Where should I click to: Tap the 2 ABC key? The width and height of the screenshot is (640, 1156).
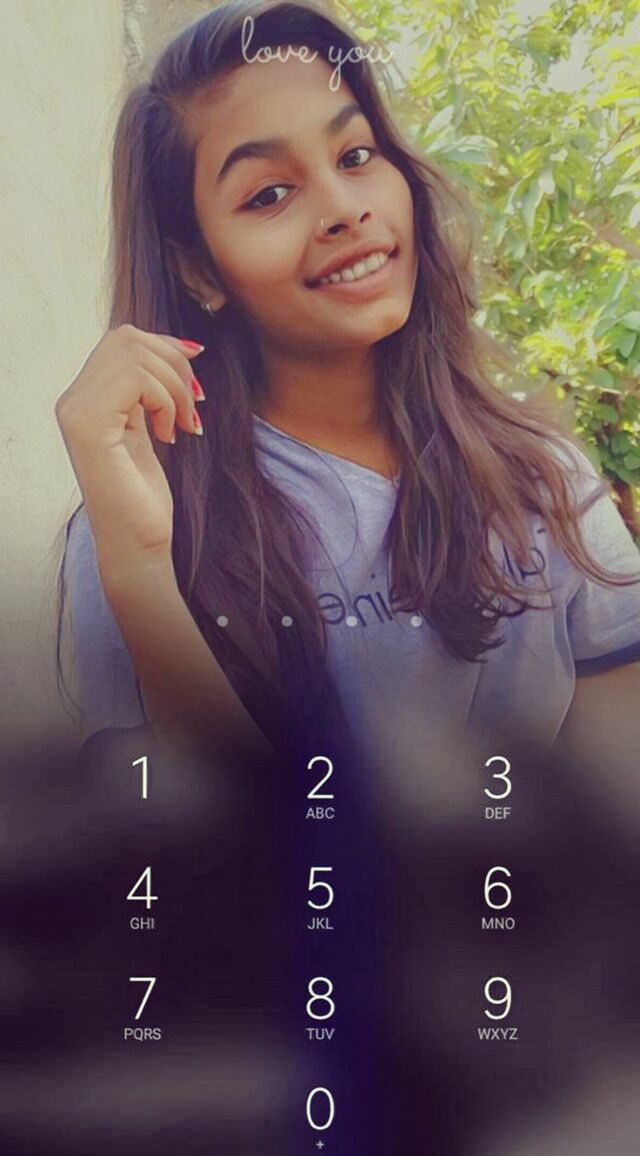(x=320, y=787)
